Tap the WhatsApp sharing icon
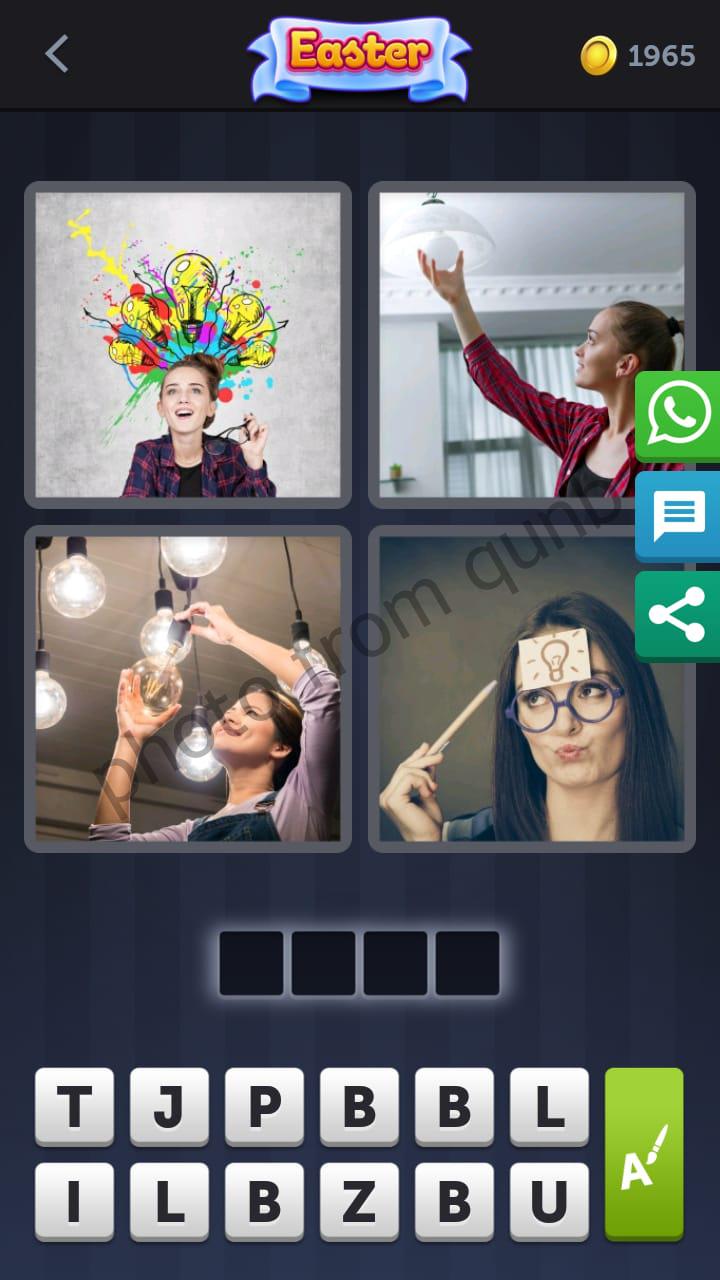 [678, 412]
